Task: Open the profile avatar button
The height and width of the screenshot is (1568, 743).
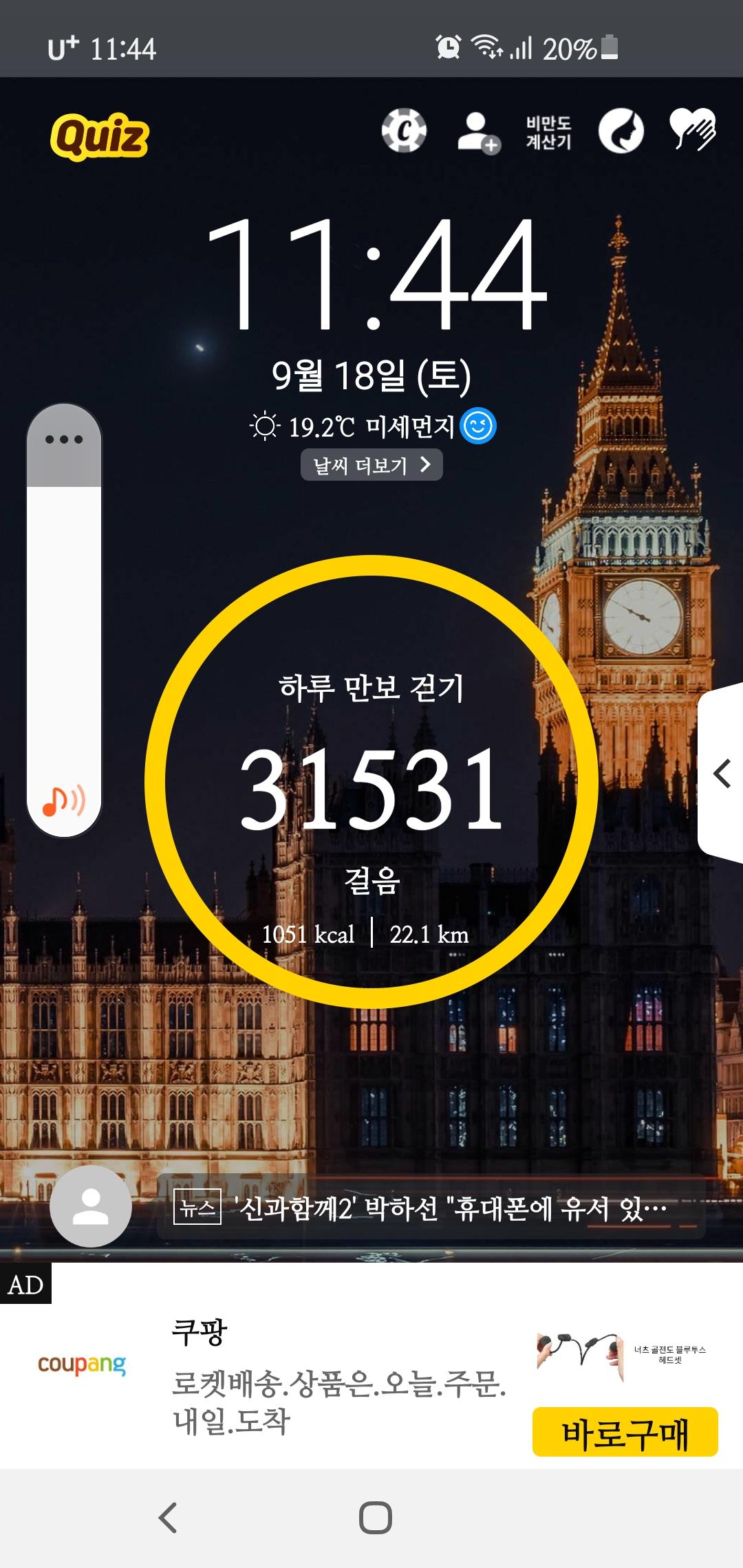Action: (91, 1207)
